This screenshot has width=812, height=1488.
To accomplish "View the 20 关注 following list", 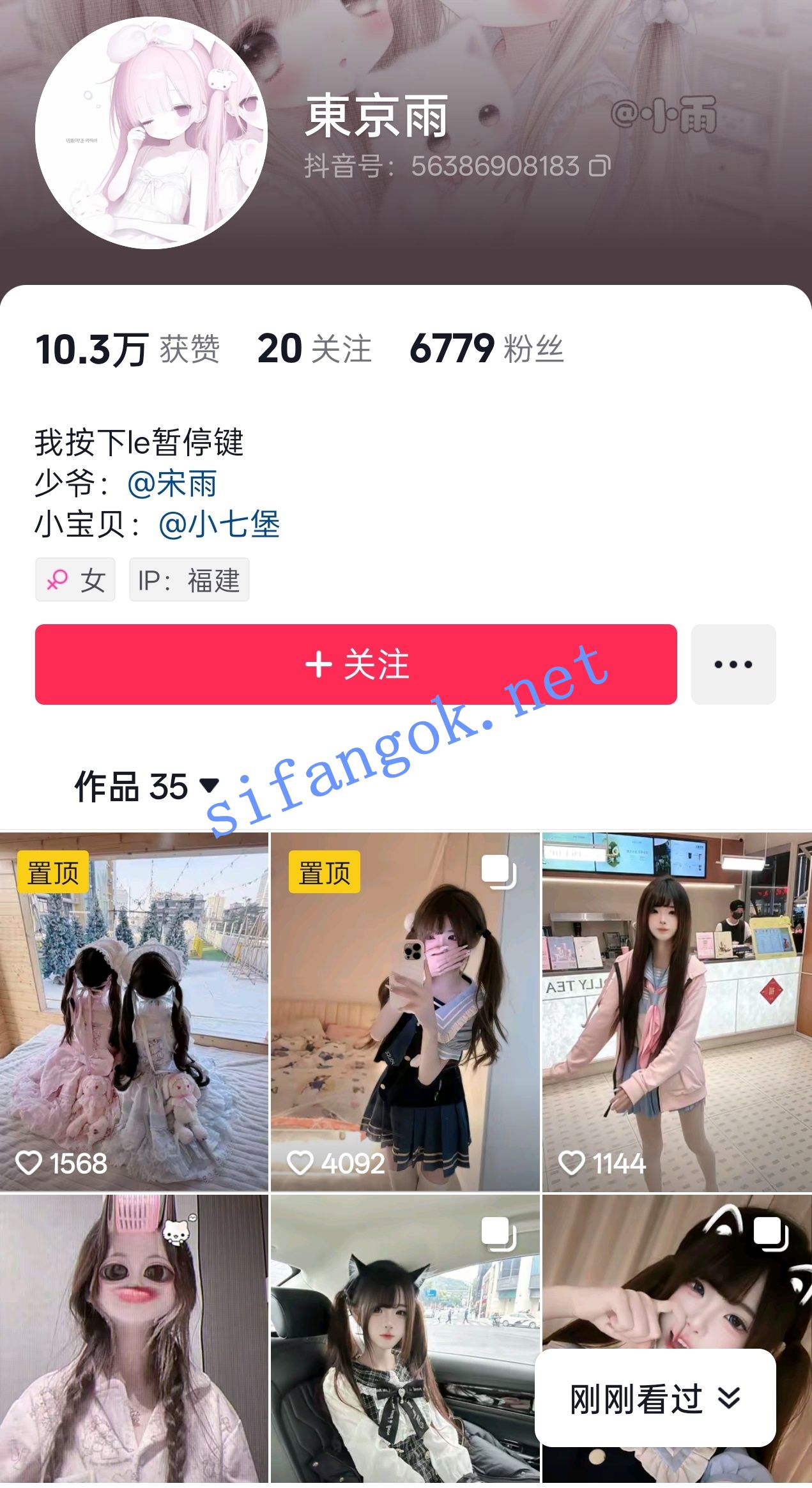I will click(x=314, y=349).
